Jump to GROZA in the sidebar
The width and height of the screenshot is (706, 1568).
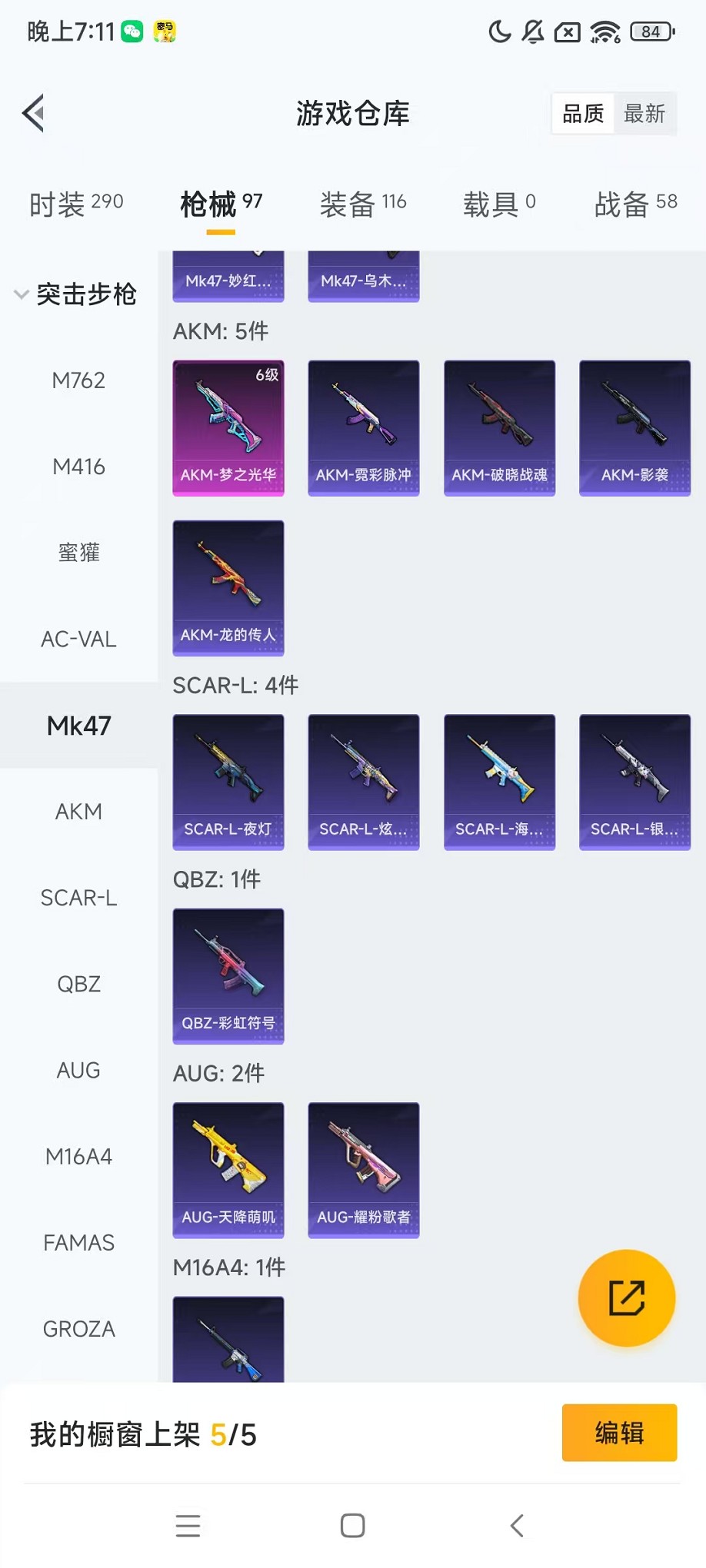78,1329
